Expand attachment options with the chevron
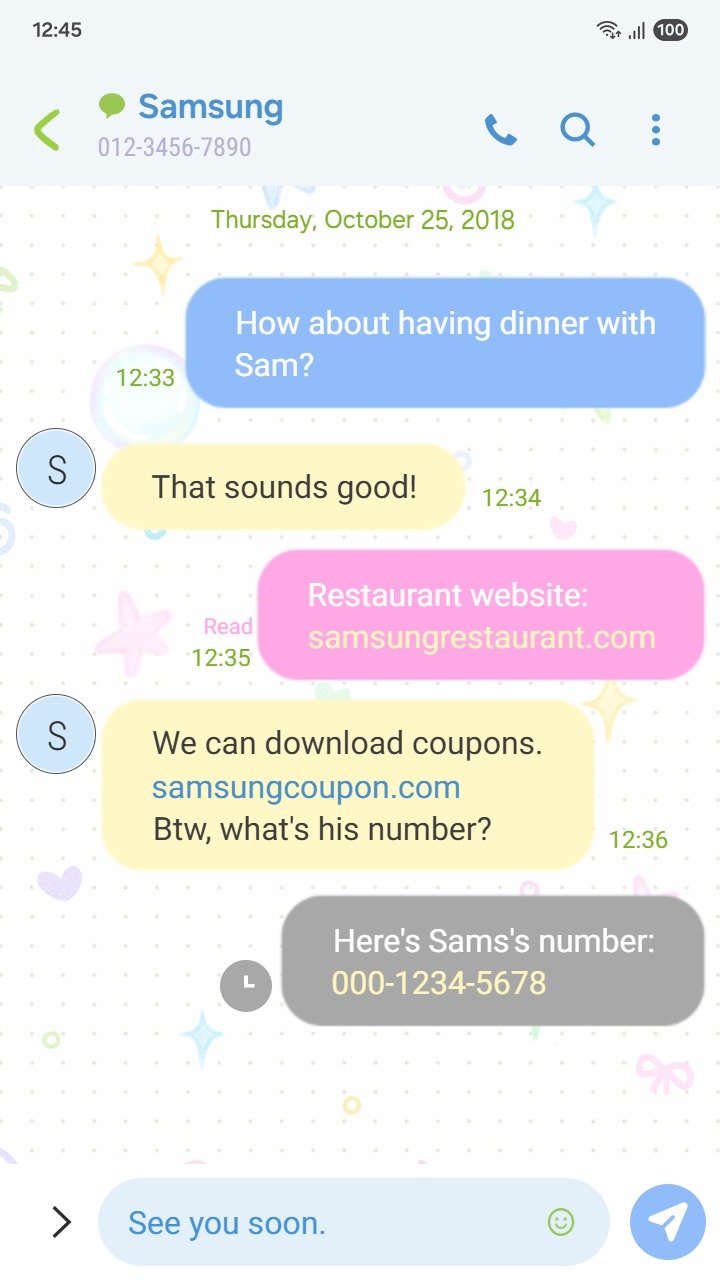This screenshot has width=720, height=1280. click(61, 1221)
